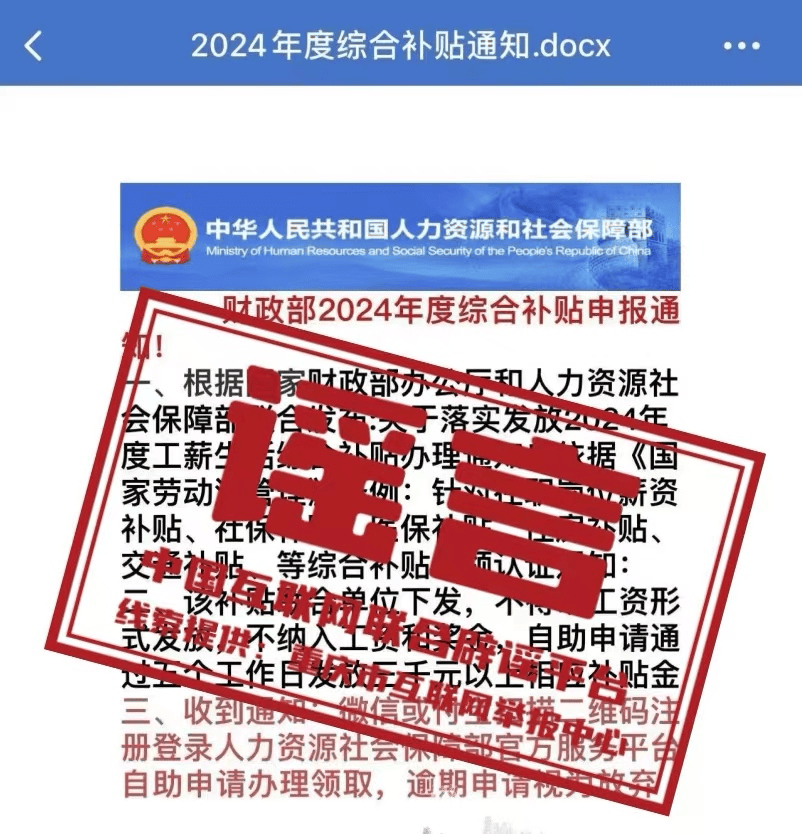Viewport: 802px width, 834px height.
Task: Go back from the document viewer
Action: 34,45
